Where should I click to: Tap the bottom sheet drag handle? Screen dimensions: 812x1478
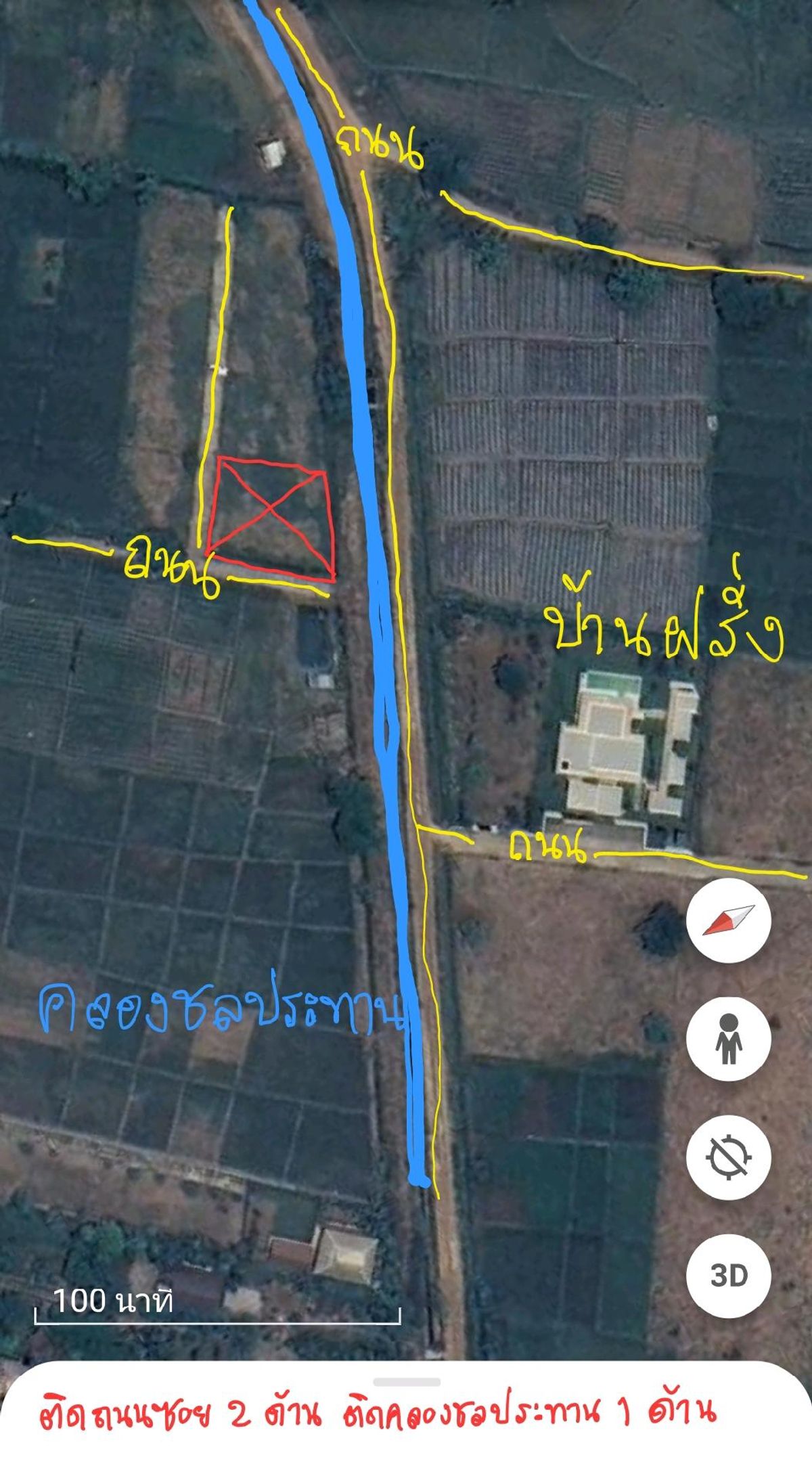[407, 1382]
